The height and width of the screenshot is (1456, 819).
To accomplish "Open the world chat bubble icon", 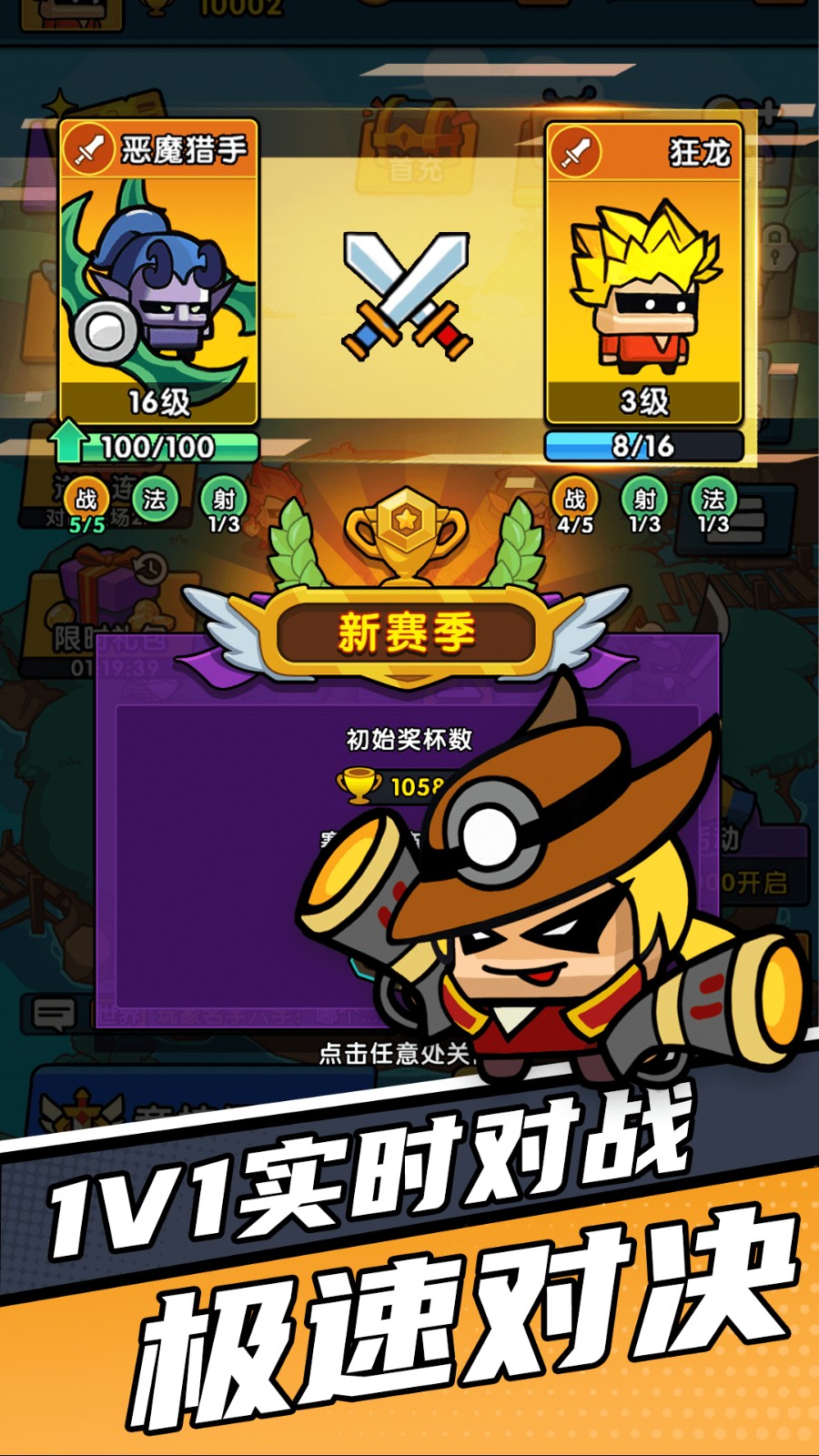I will pos(53,1011).
